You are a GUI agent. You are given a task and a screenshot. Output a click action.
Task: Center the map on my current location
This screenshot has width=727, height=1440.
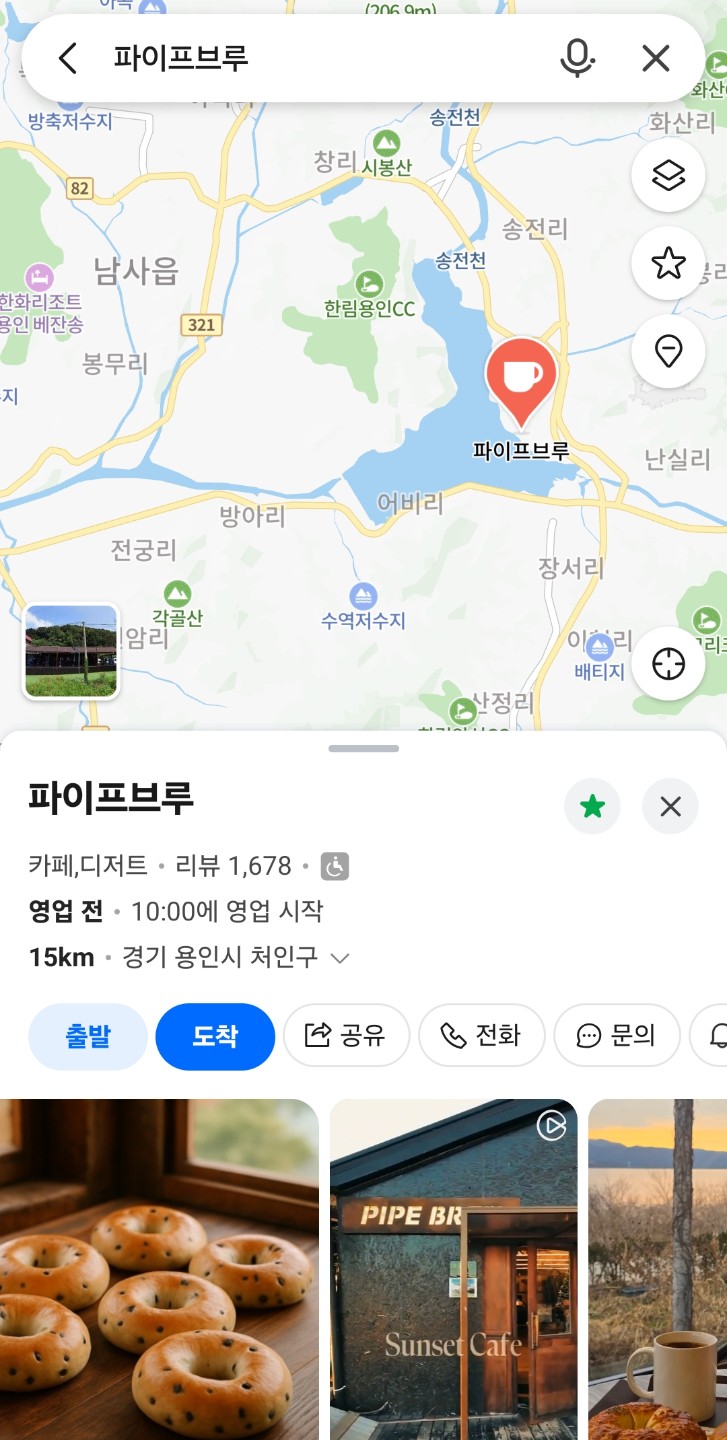(x=668, y=664)
